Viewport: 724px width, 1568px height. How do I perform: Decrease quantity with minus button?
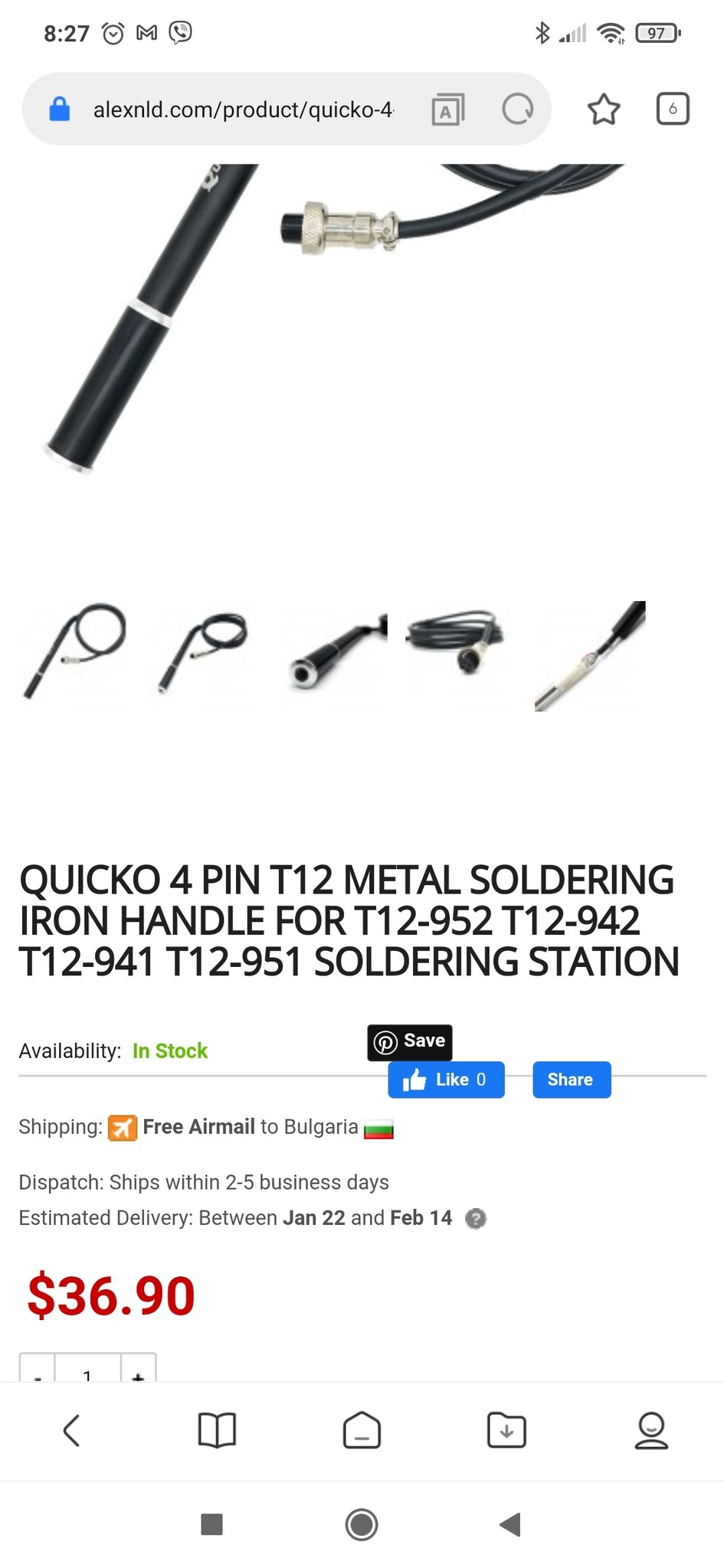click(x=37, y=1370)
